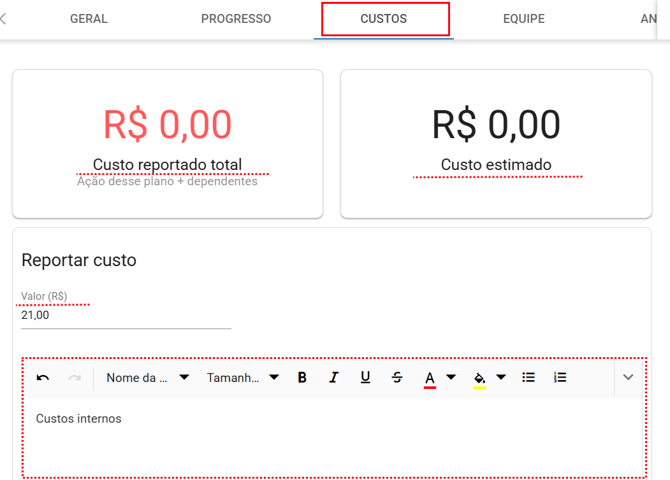Screen dimensions: 670x480
Task: Apply strikethrough formatting
Action: [x=397, y=377]
